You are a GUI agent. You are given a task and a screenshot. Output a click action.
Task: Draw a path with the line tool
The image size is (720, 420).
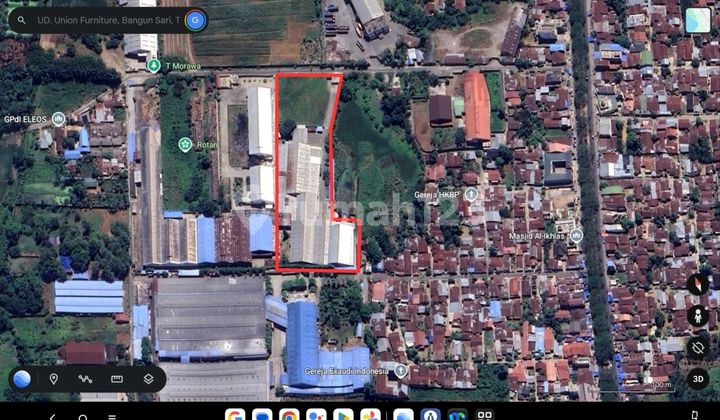pyautogui.click(x=85, y=379)
